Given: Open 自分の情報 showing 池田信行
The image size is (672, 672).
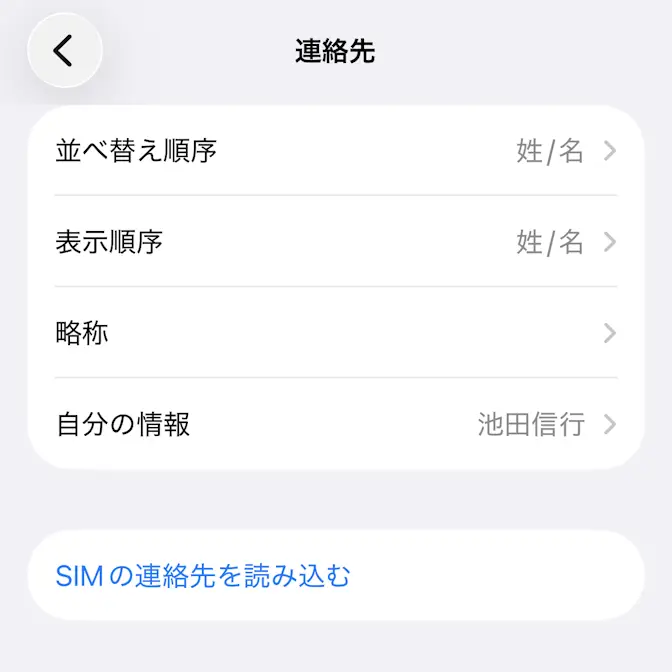Looking at the screenshot, I should pyautogui.click(x=336, y=424).
